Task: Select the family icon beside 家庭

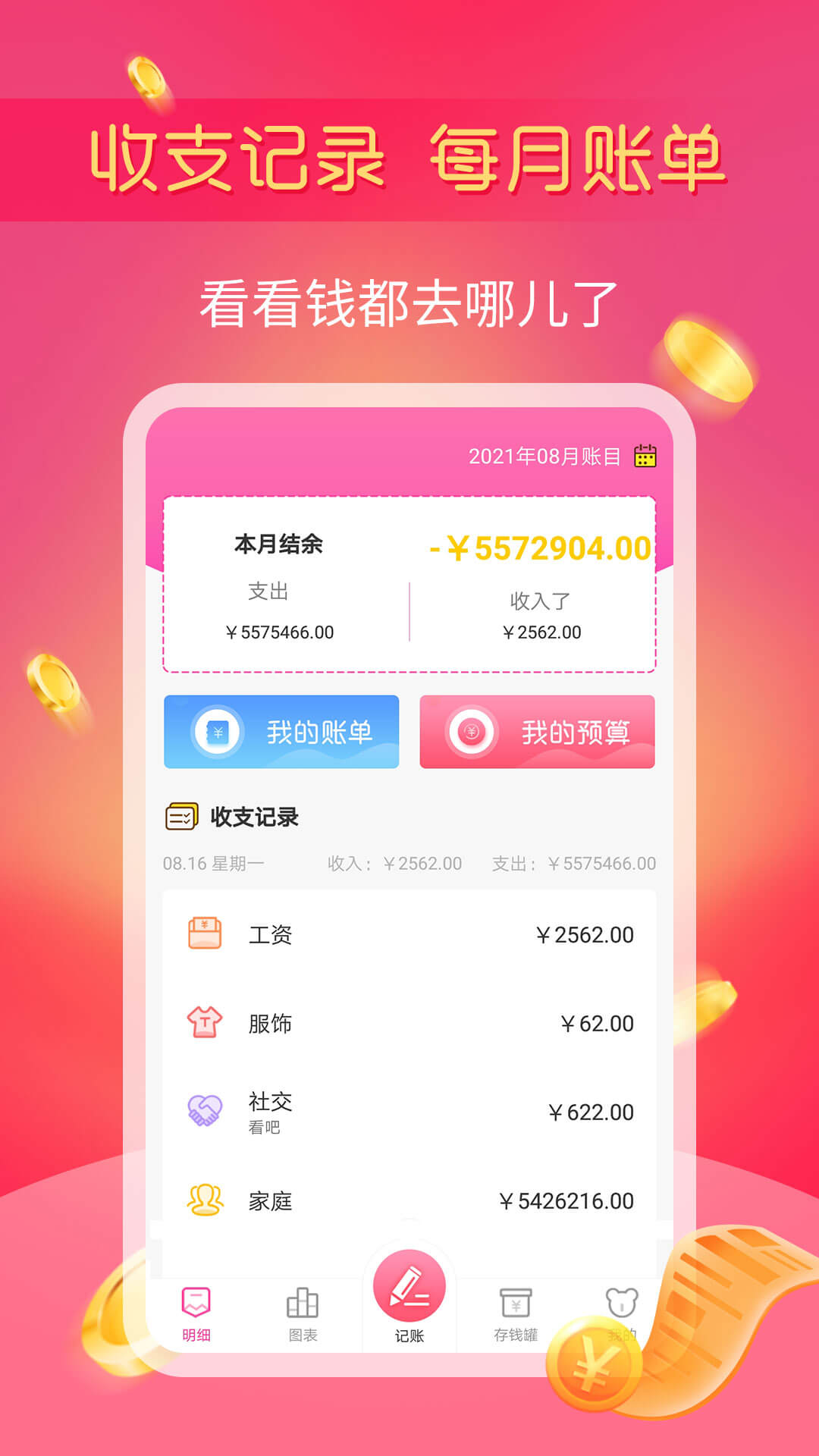Action: (203, 1200)
